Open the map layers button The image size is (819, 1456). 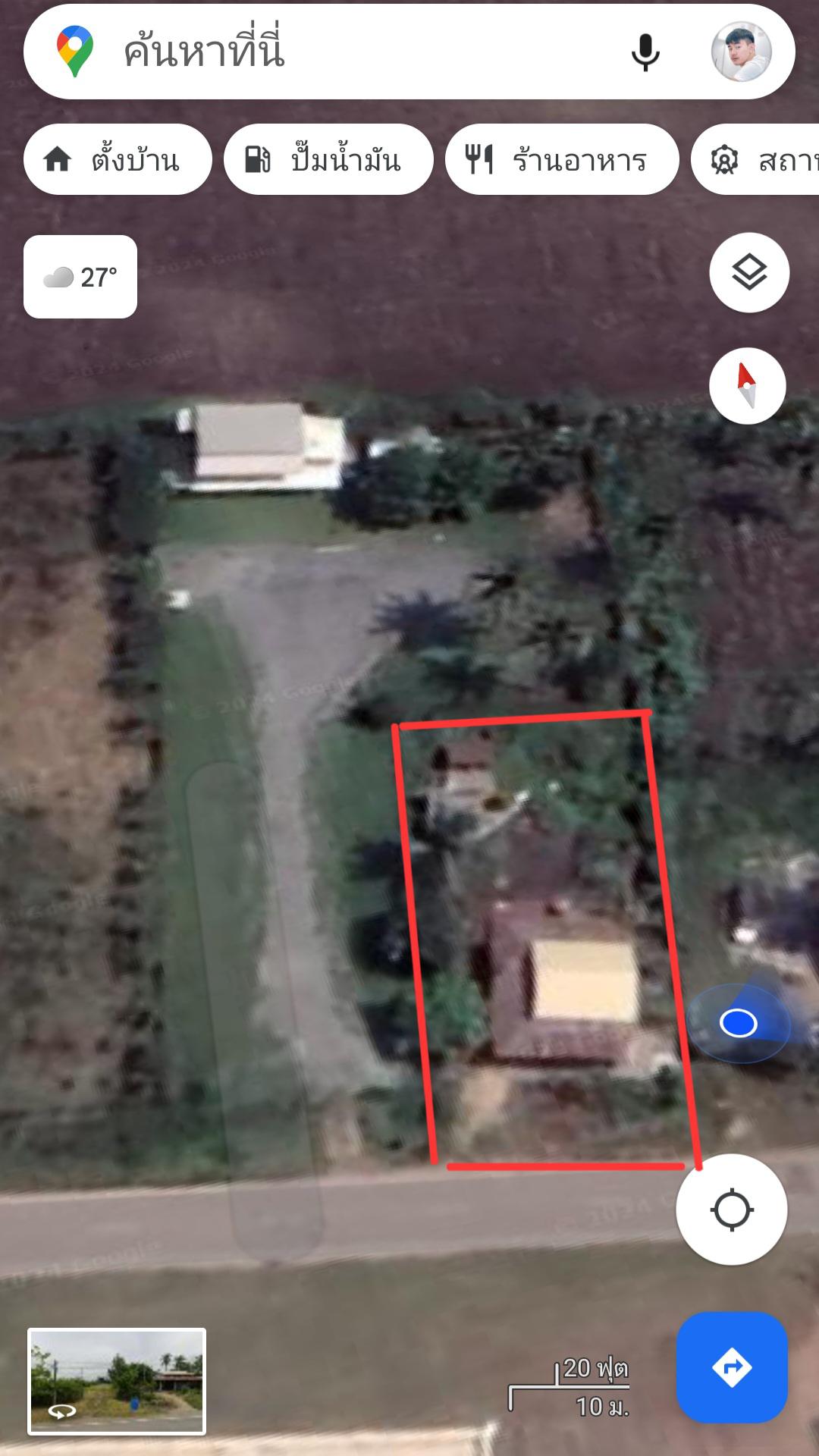point(749,272)
